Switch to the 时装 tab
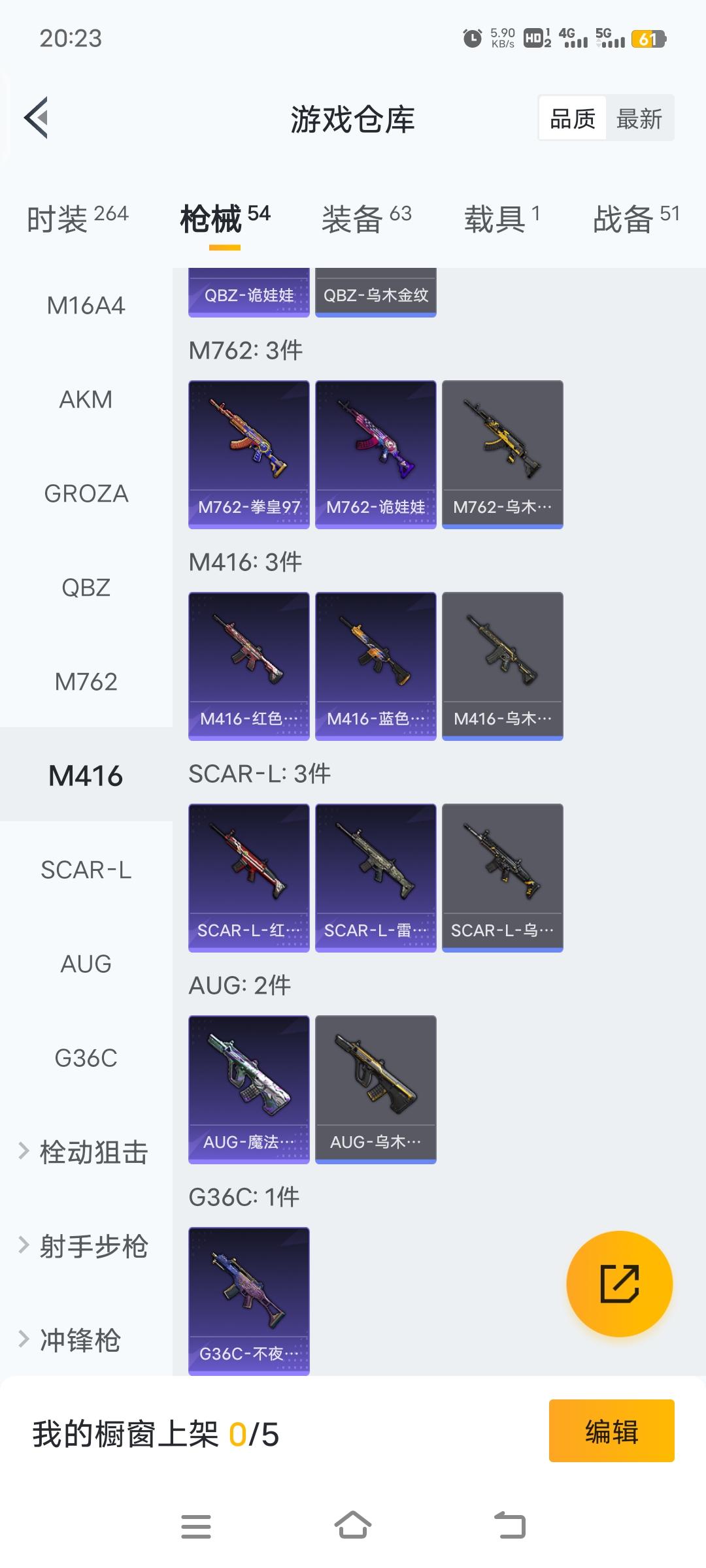Viewport: 706px width, 1568px height. click(x=77, y=219)
